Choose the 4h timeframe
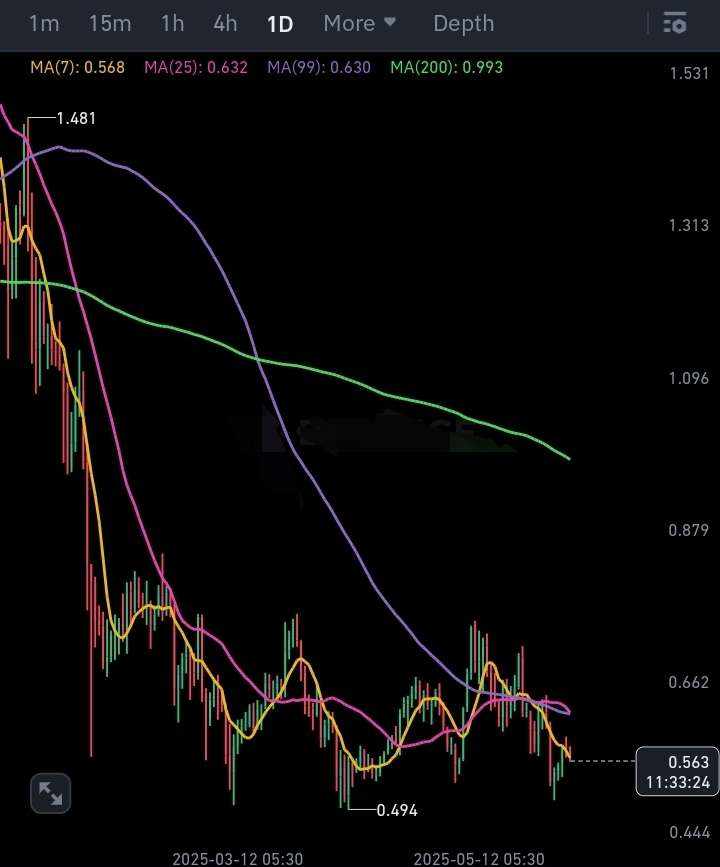The height and width of the screenshot is (867, 720). (225, 23)
